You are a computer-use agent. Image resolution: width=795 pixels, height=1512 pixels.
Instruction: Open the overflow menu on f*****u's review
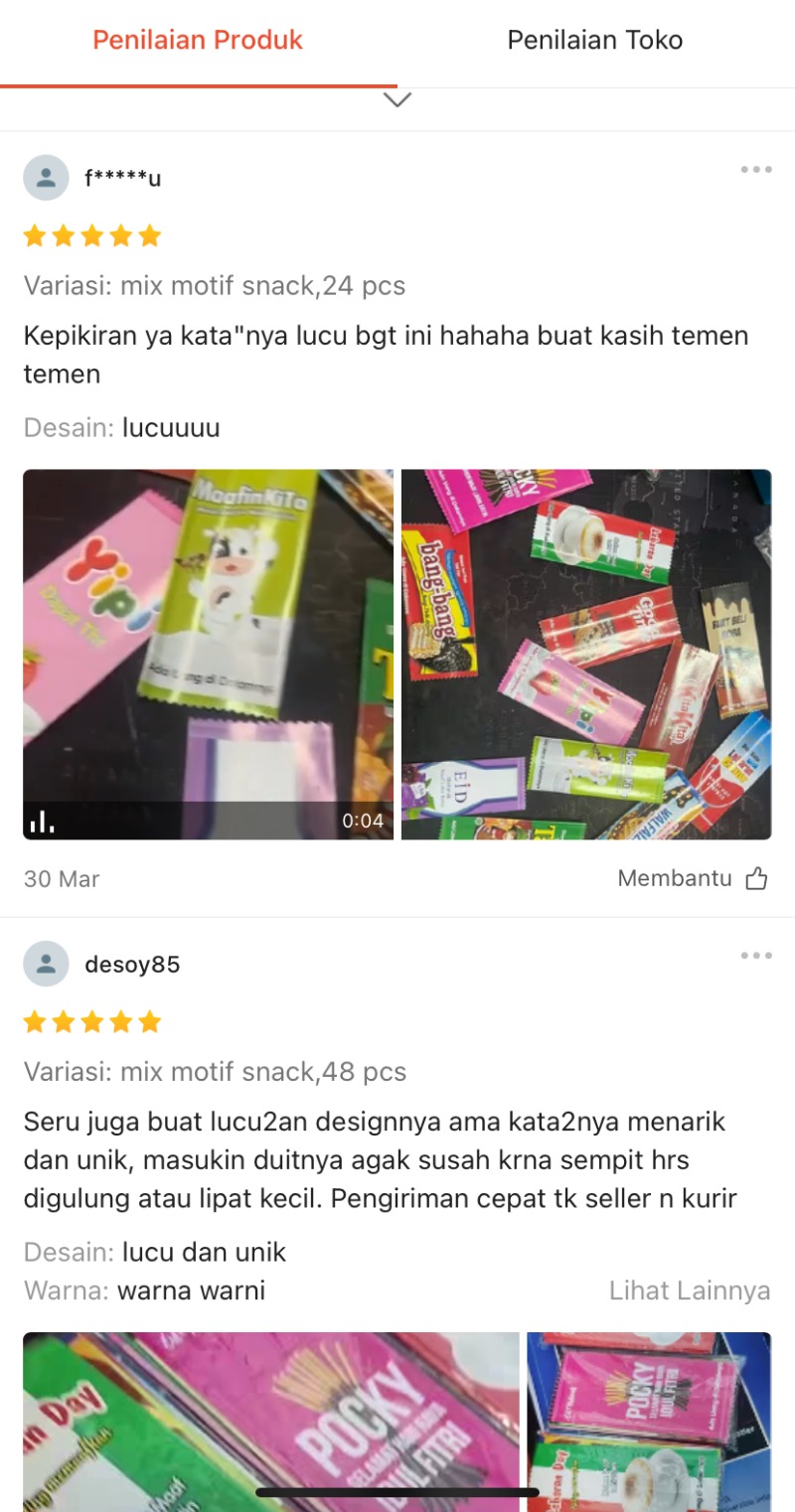pyautogui.click(x=755, y=170)
